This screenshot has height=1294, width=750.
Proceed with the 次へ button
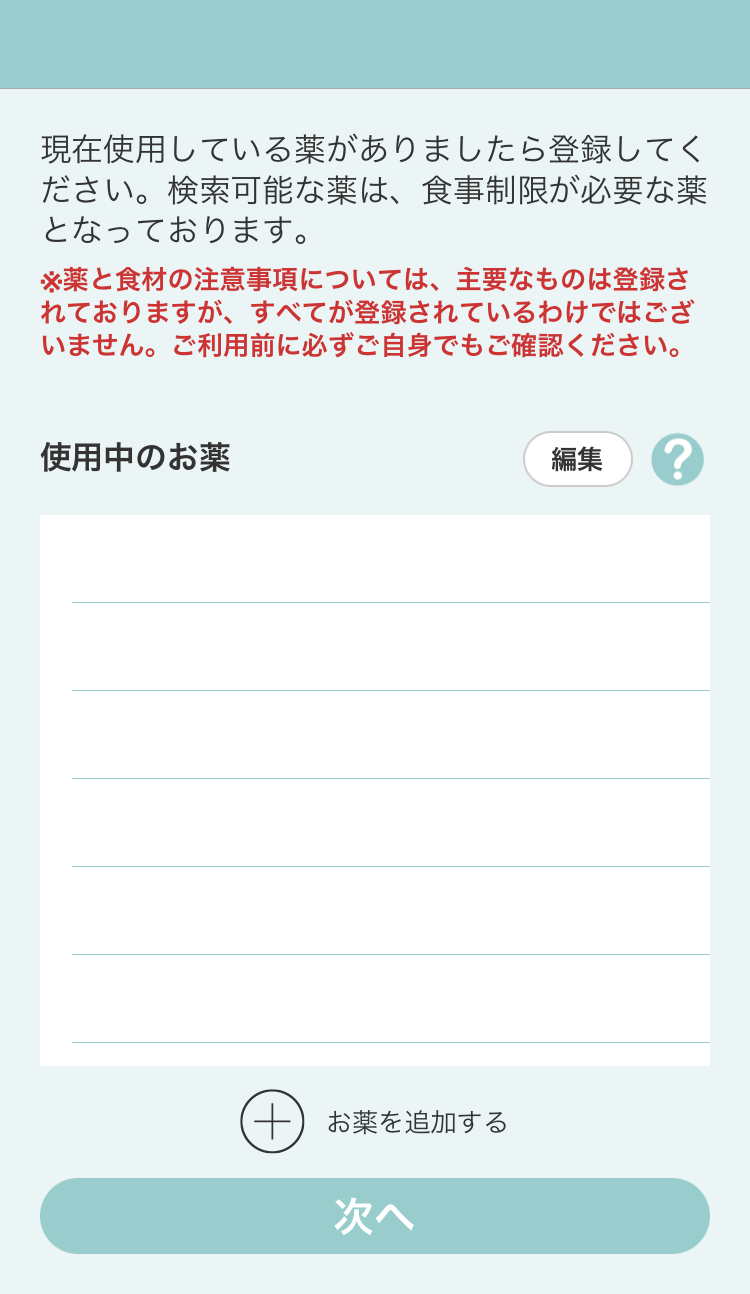coord(375,1216)
